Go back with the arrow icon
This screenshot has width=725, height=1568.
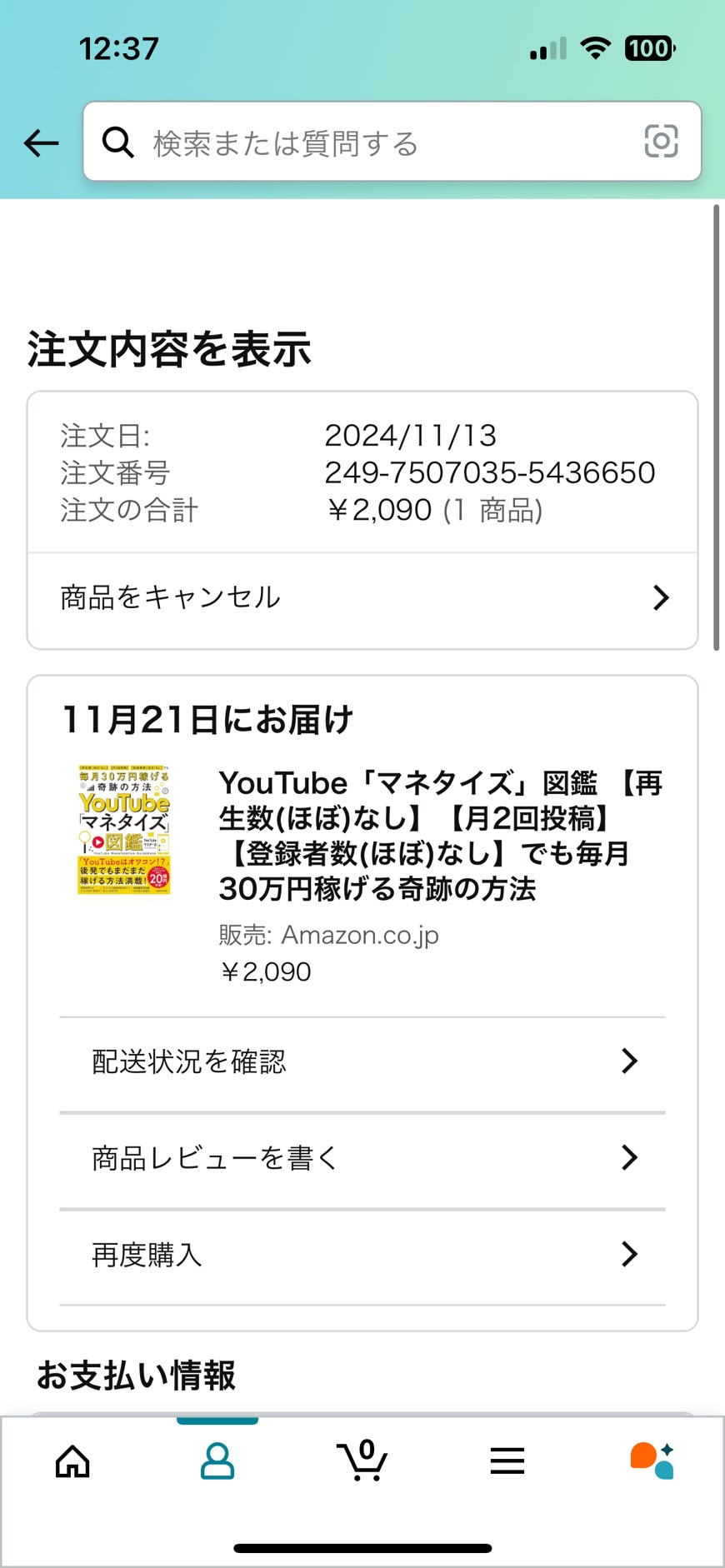tap(41, 143)
